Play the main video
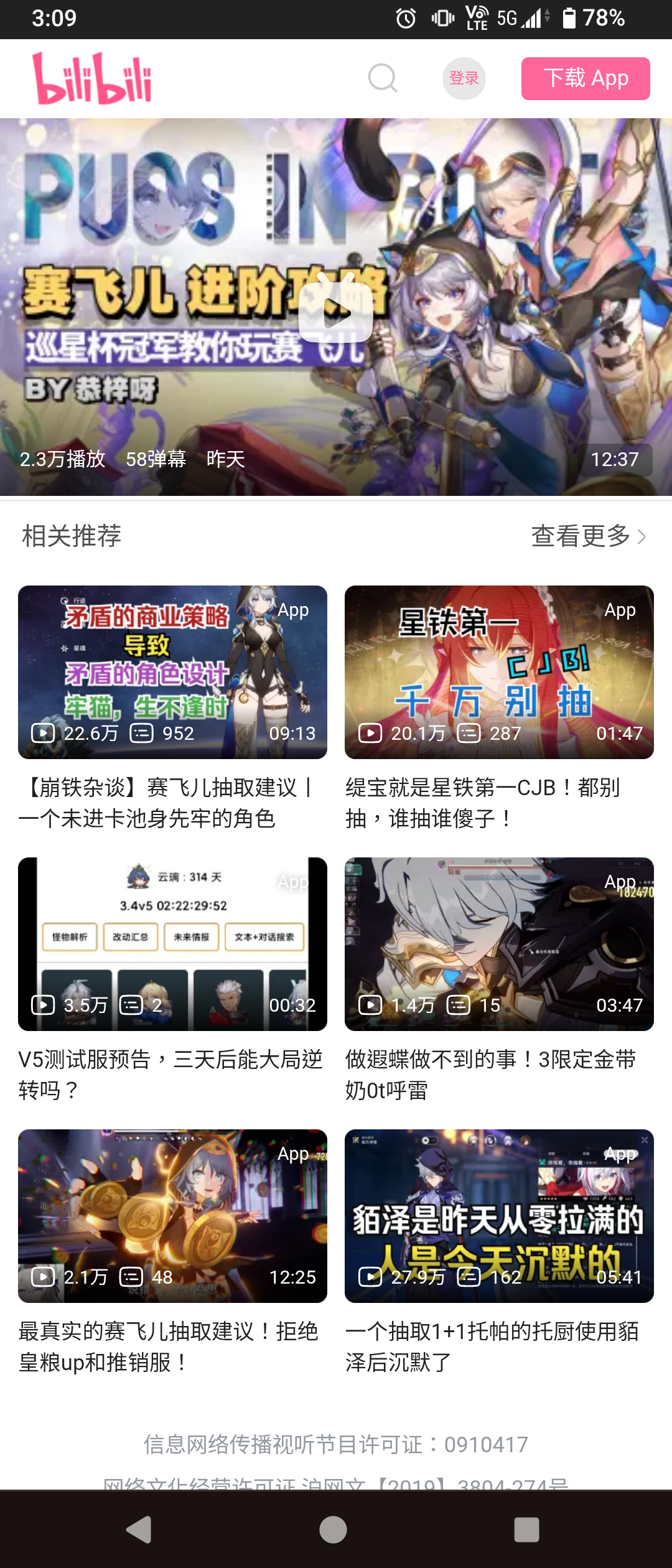The height and width of the screenshot is (1568, 672). (x=335, y=312)
